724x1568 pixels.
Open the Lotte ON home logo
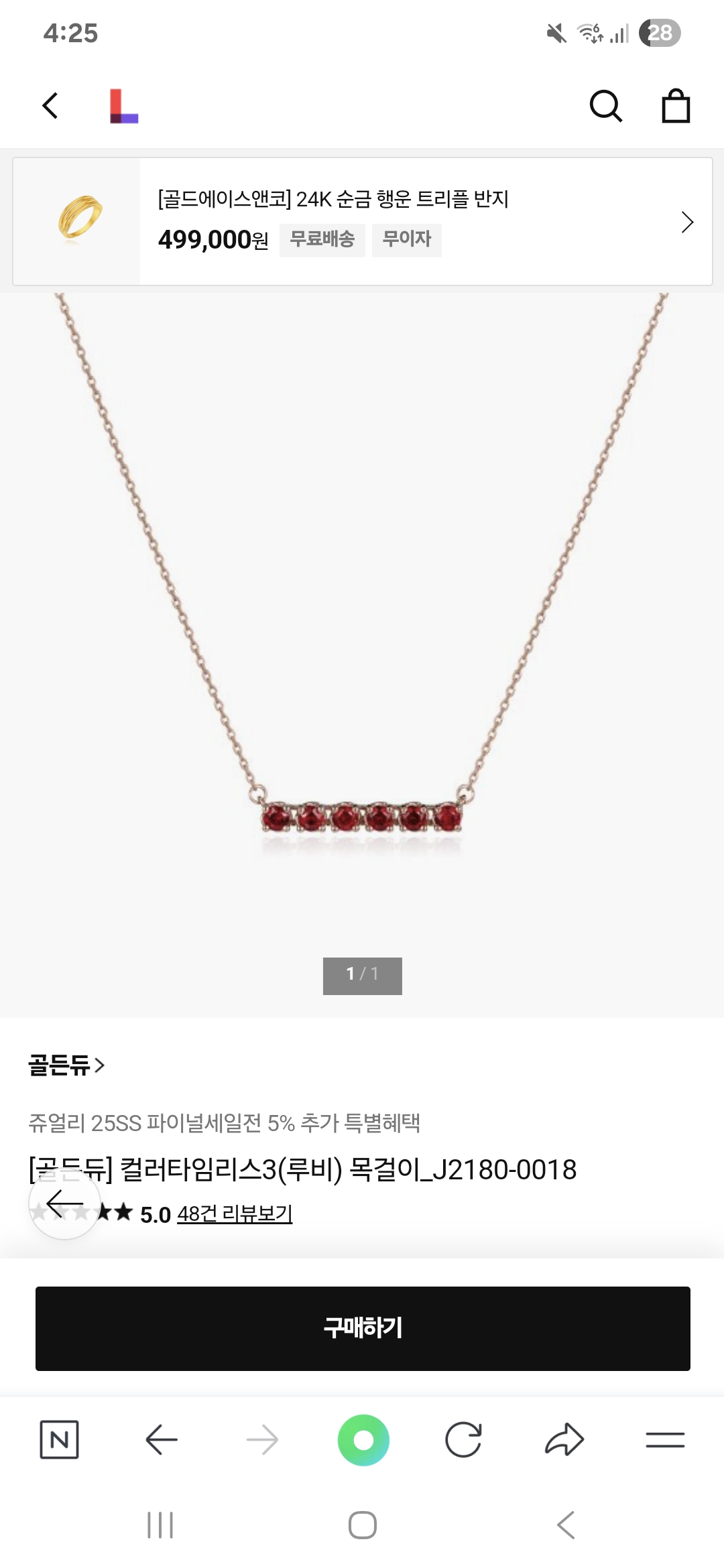[x=124, y=106]
